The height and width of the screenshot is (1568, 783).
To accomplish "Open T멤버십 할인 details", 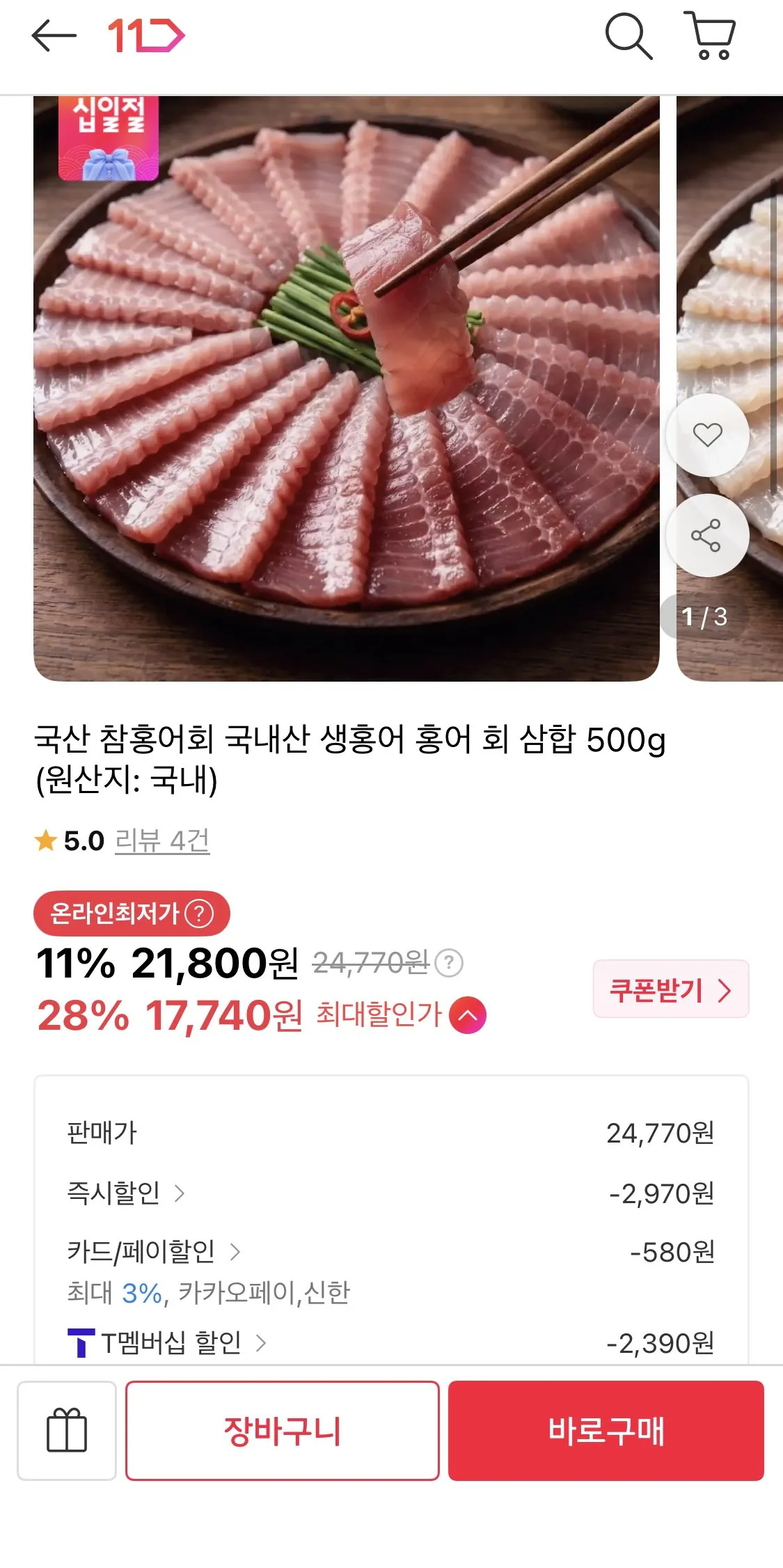I will [167, 1342].
